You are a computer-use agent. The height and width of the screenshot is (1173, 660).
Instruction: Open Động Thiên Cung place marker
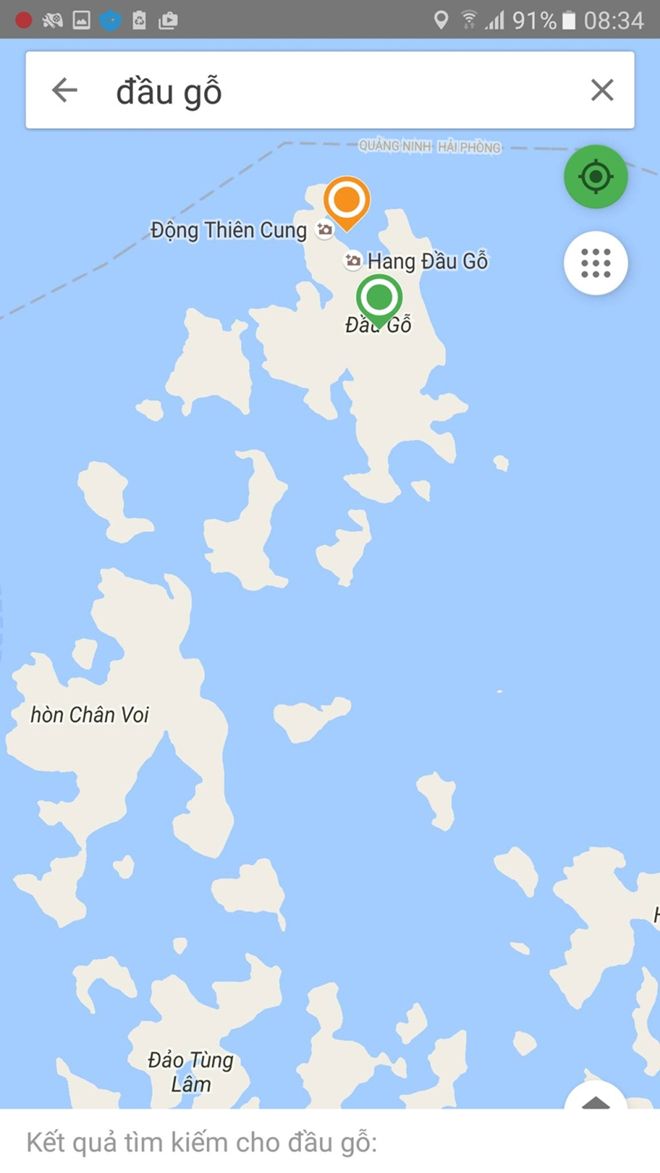click(x=324, y=230)
